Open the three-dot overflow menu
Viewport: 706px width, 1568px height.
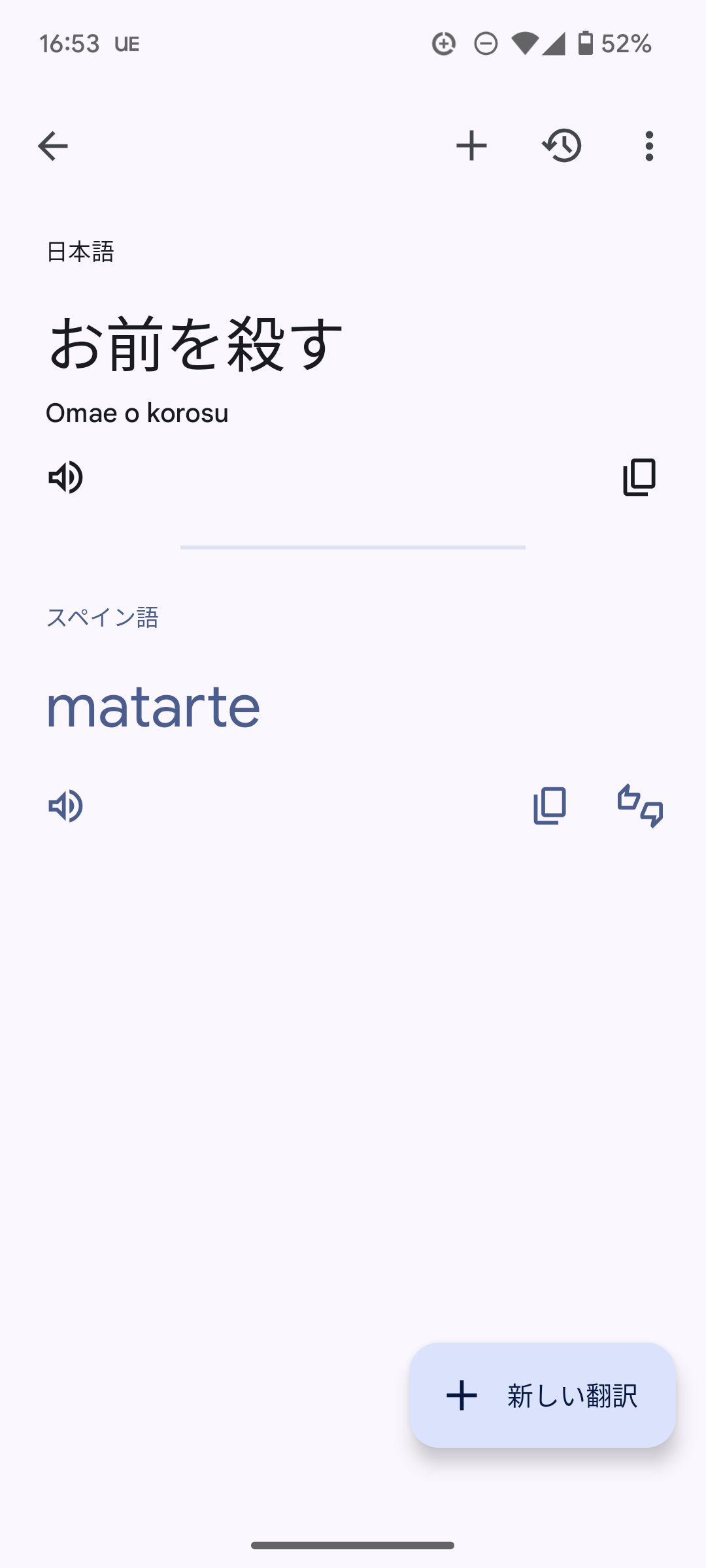click(649, 146)
